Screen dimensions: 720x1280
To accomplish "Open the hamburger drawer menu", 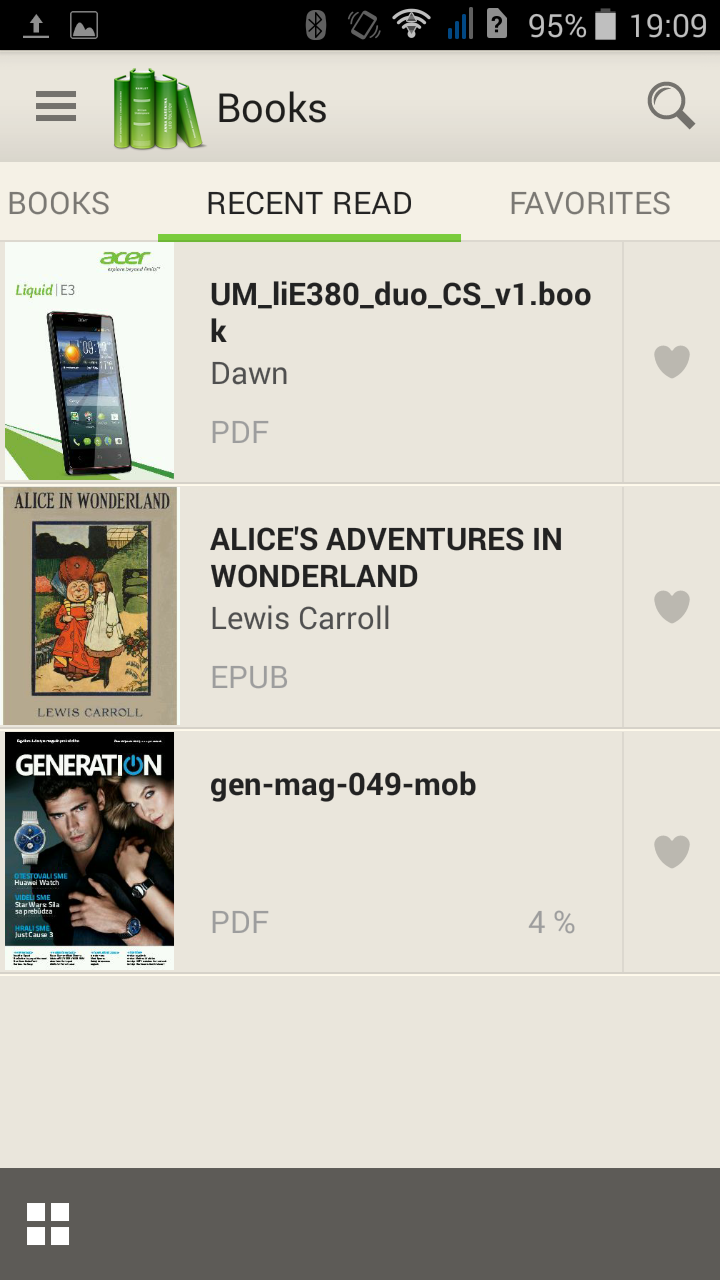I will click(x=56, y=106).
